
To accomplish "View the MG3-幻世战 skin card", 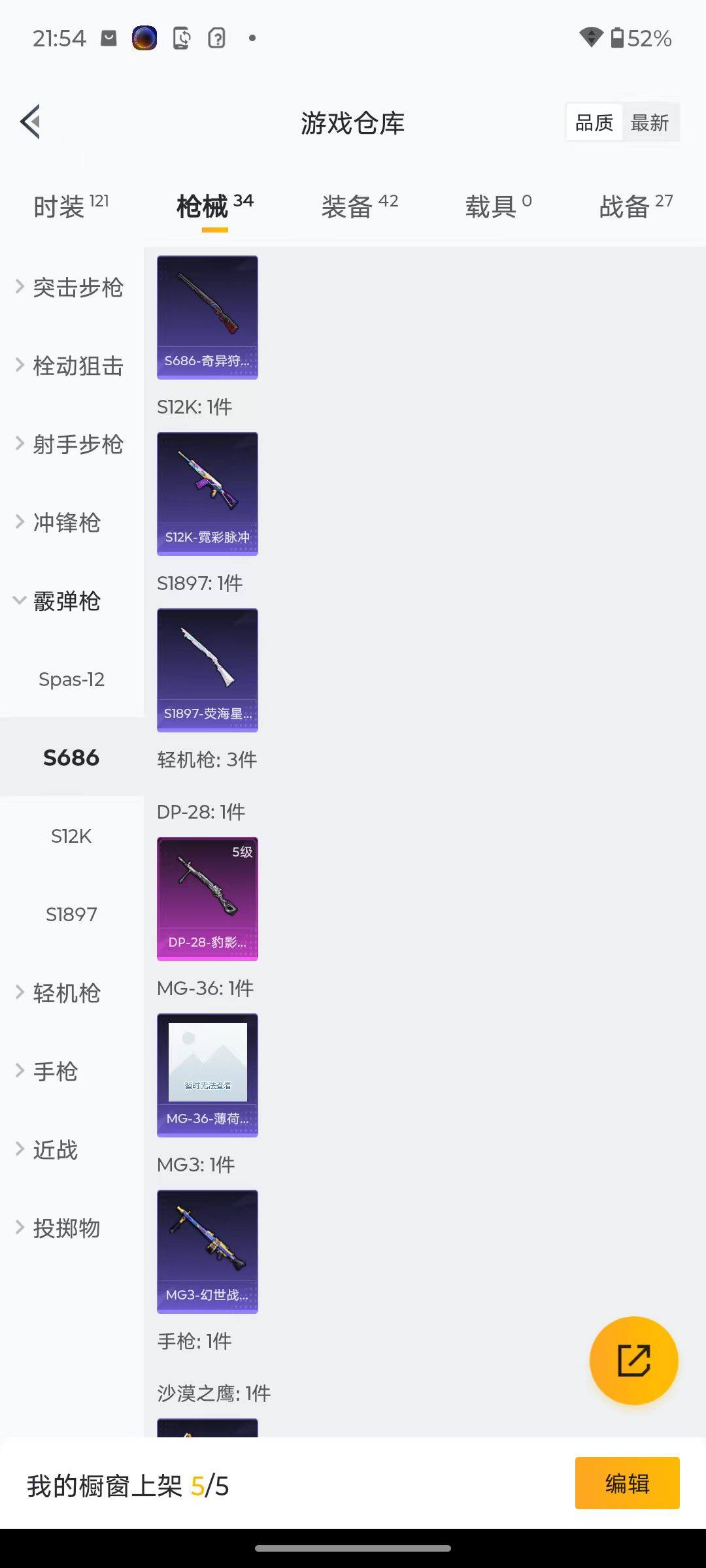I will [x=207, y=1252].
